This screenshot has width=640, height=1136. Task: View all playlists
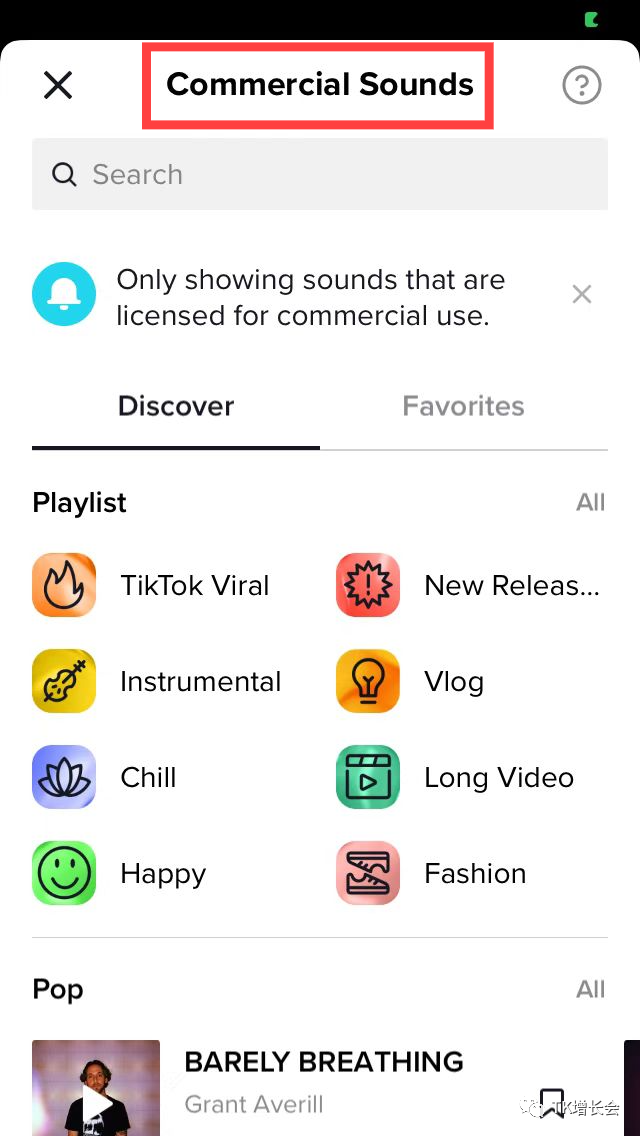point(590,502)
